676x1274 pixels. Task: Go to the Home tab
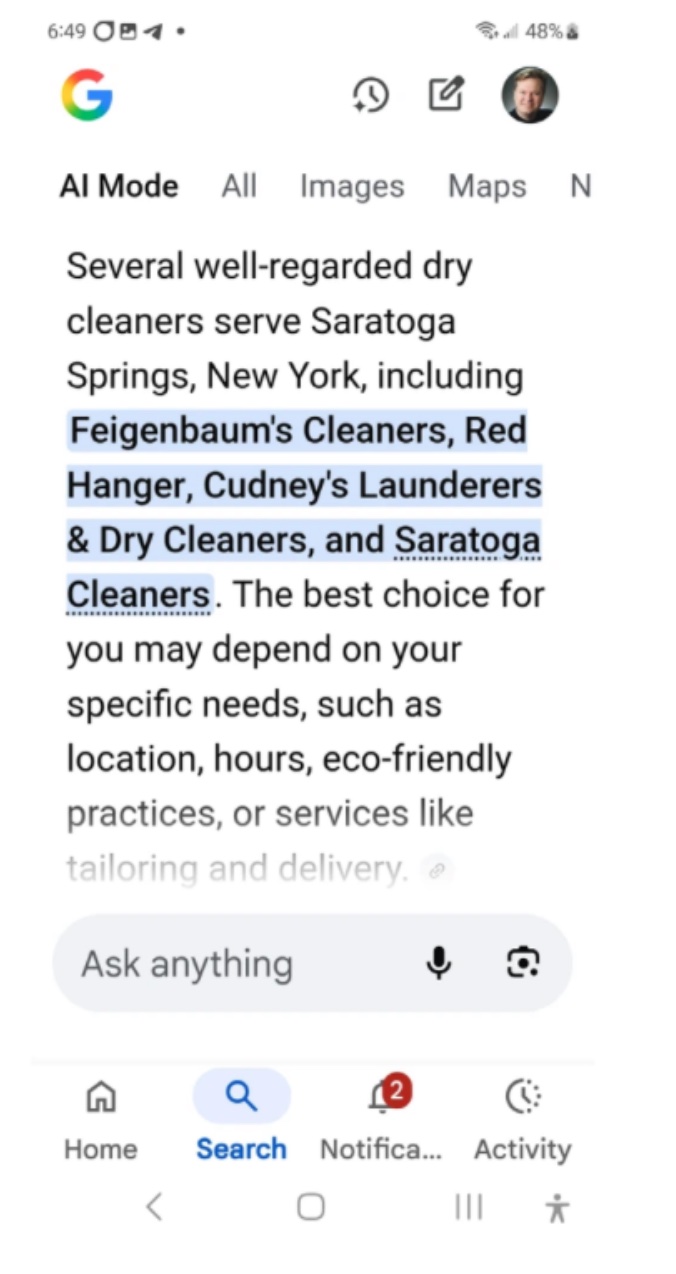[101, 1119]
